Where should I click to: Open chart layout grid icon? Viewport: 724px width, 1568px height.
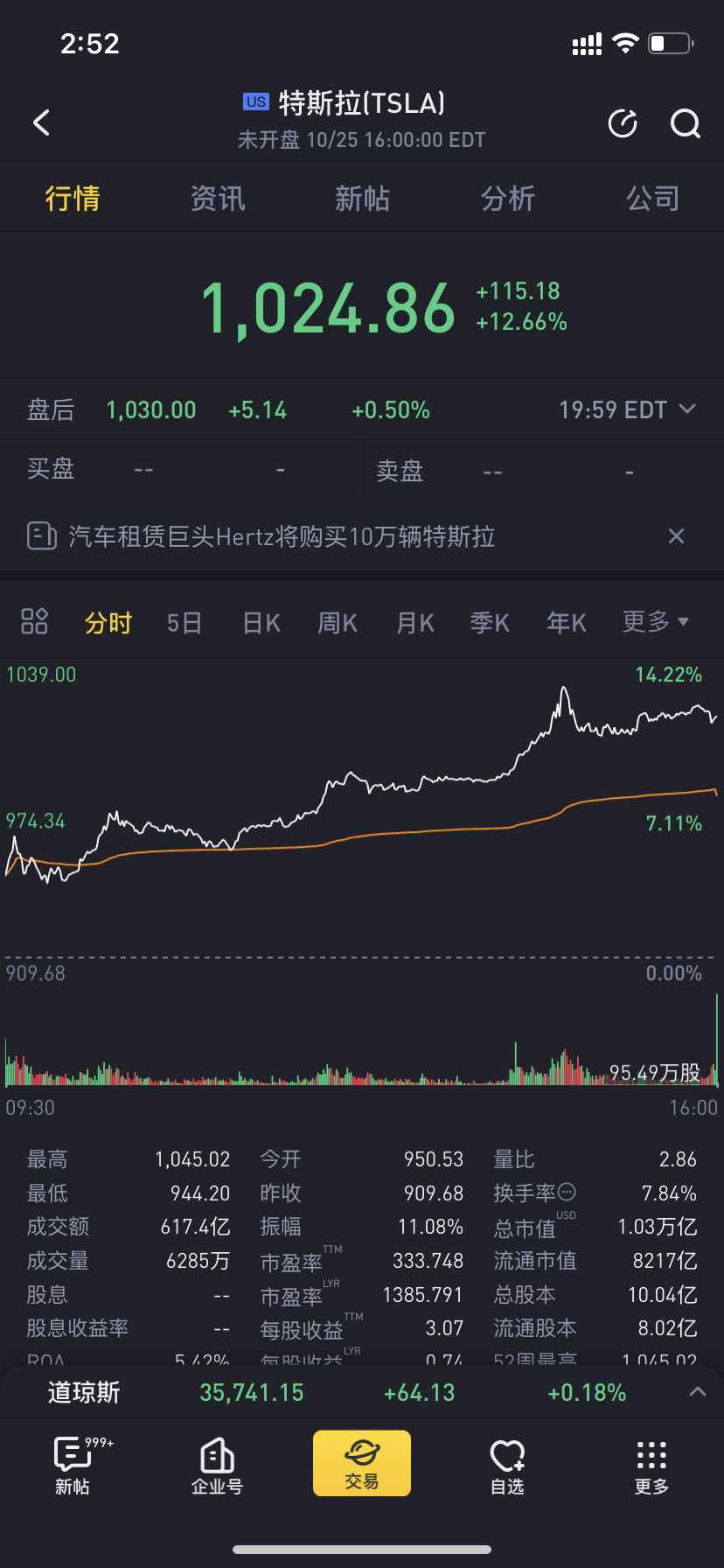point(34,622)
